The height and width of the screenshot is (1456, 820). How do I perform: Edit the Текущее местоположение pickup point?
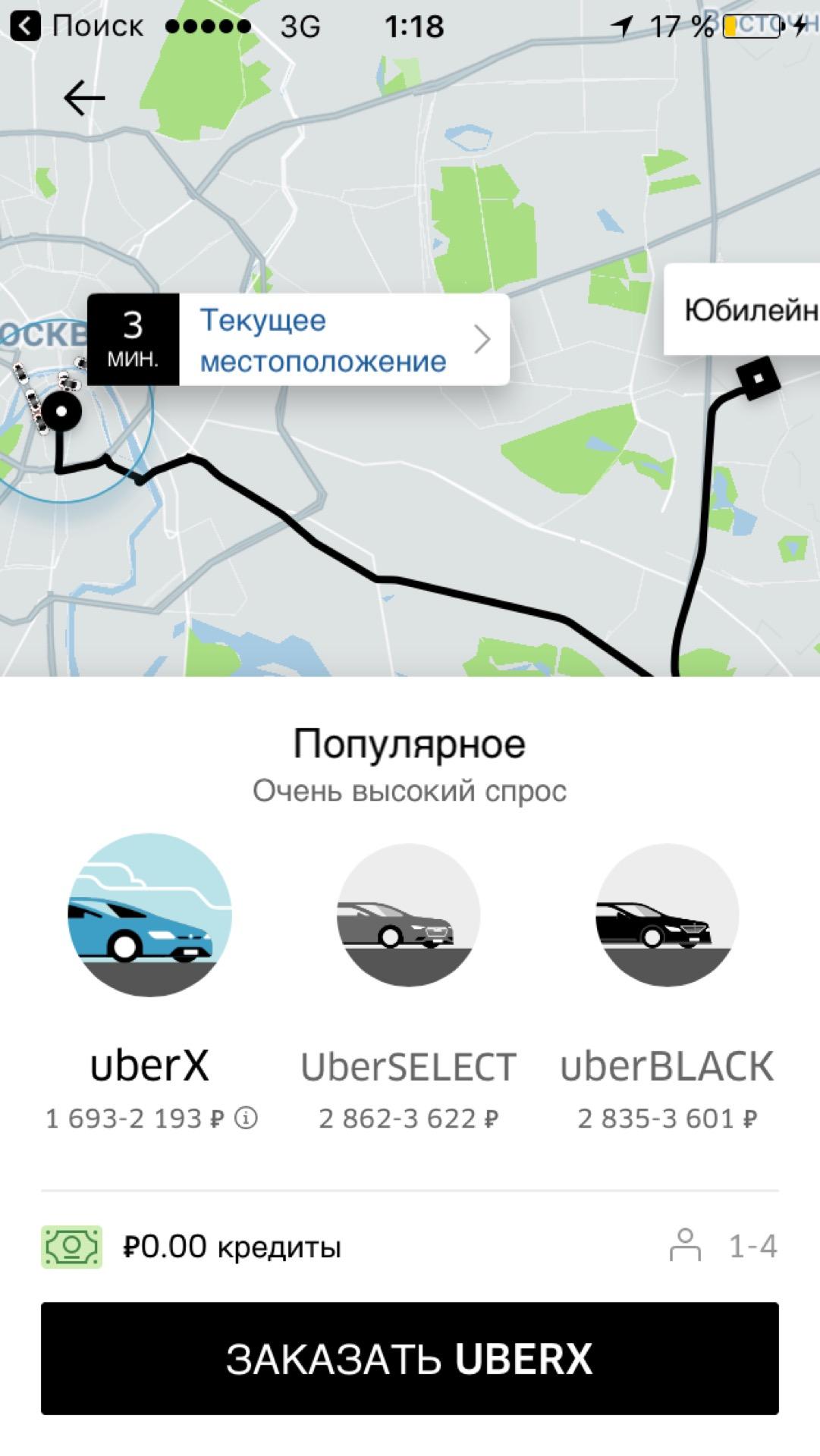coord(341,340)
